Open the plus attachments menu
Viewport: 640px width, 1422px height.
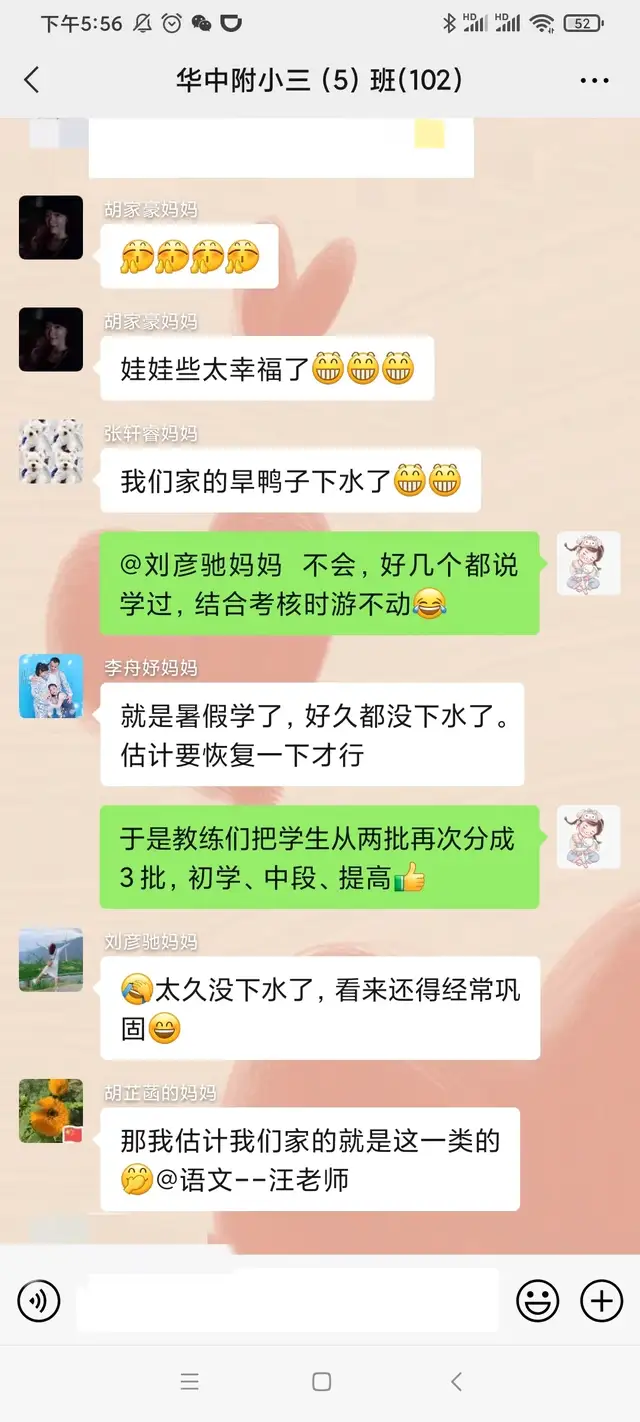[602, 1300]
